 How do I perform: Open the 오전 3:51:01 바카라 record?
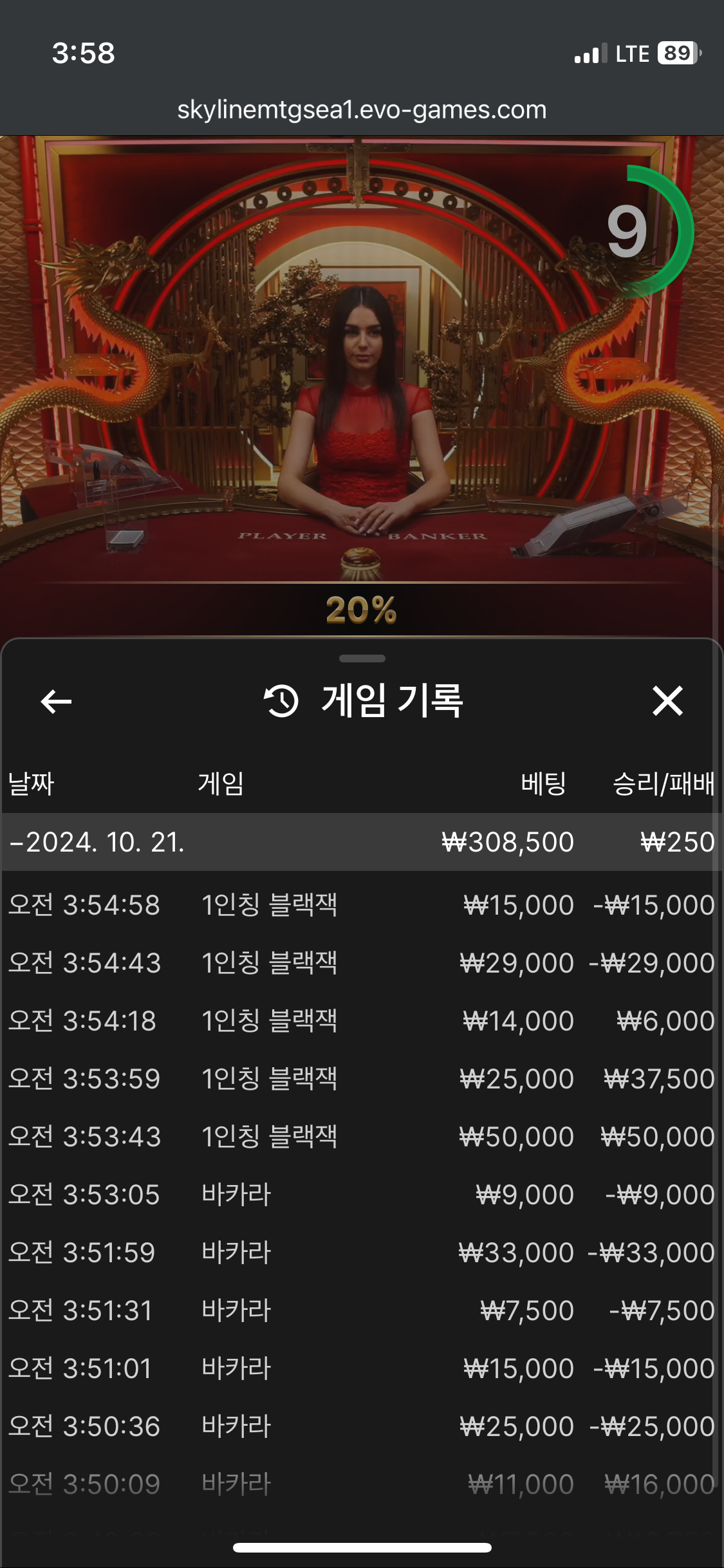point(360,1368)
